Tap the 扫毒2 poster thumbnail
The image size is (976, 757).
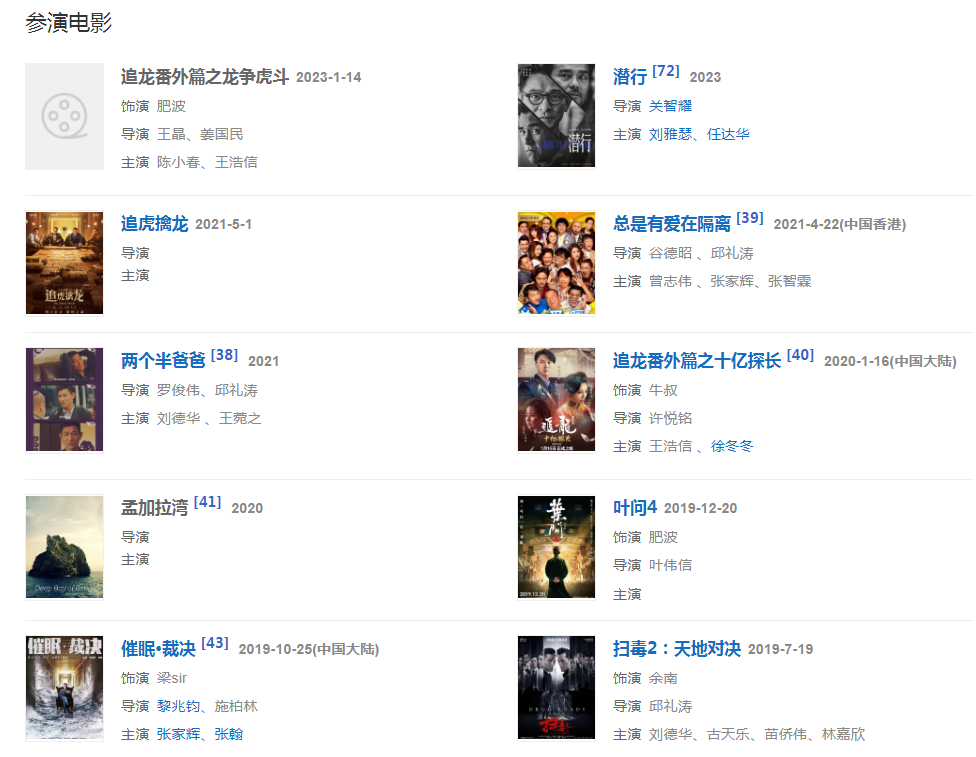556,687
